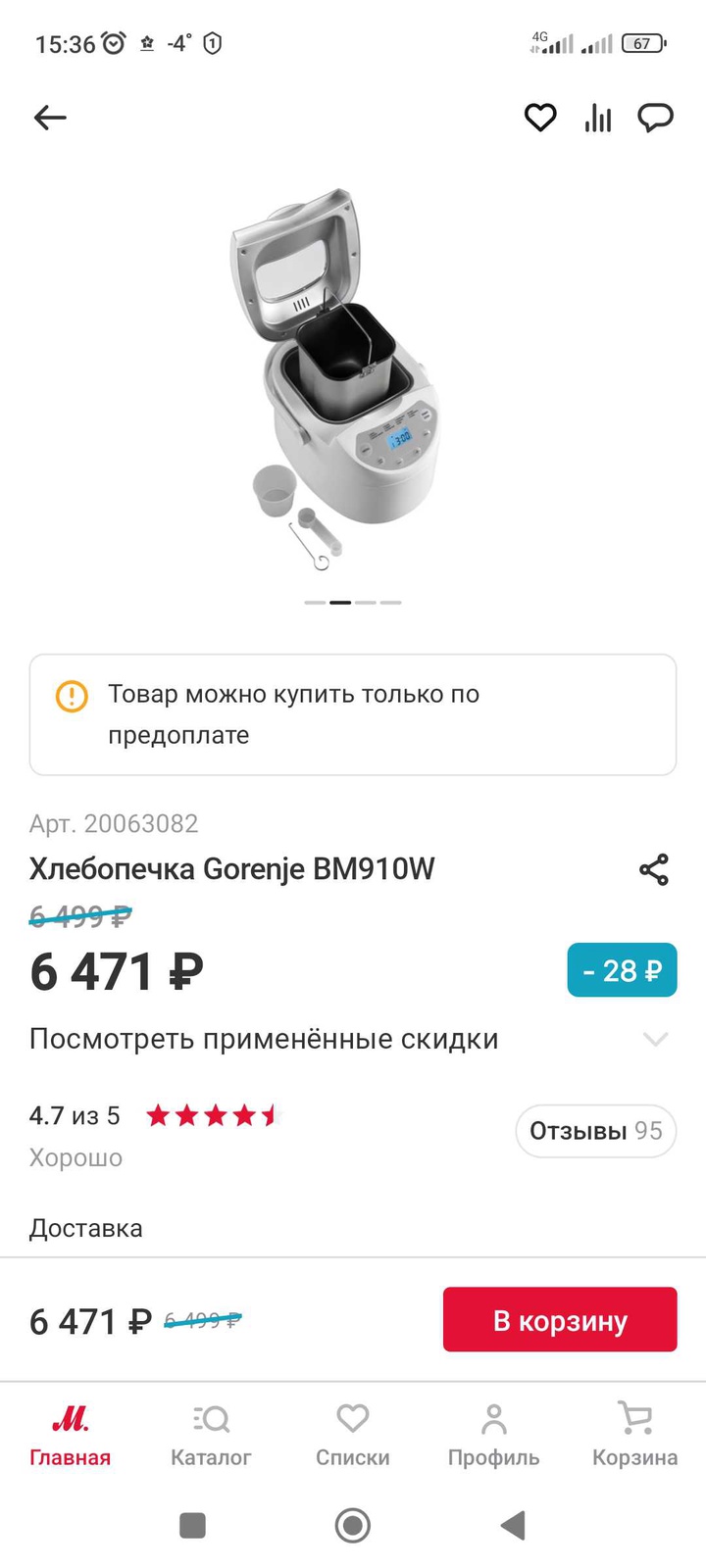Open the Списки tab
This screenshot has width=706, height=1568.
pos(352,1435)
